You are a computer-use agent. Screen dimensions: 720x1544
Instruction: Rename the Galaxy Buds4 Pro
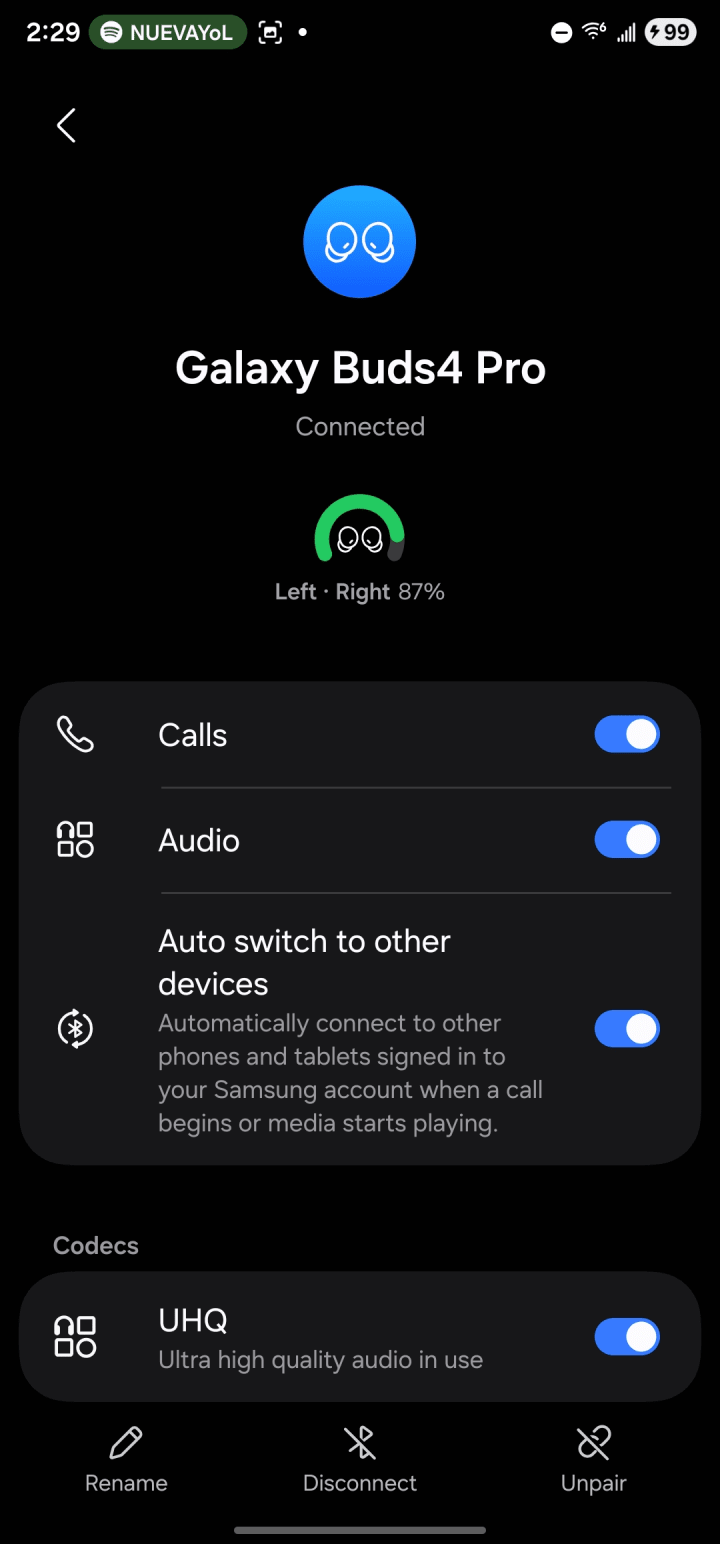coord(125,1460)
